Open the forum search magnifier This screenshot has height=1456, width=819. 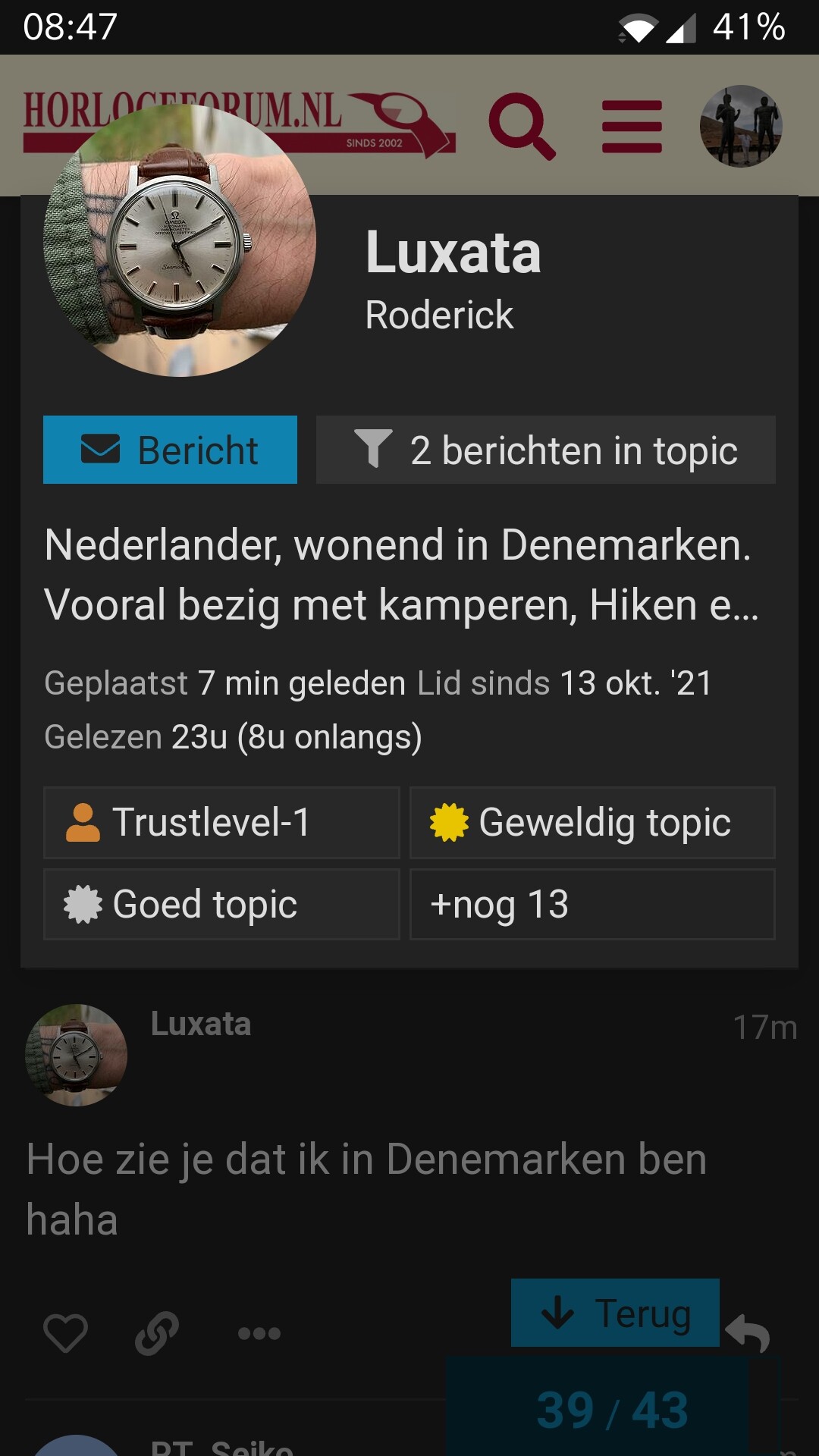522,126
